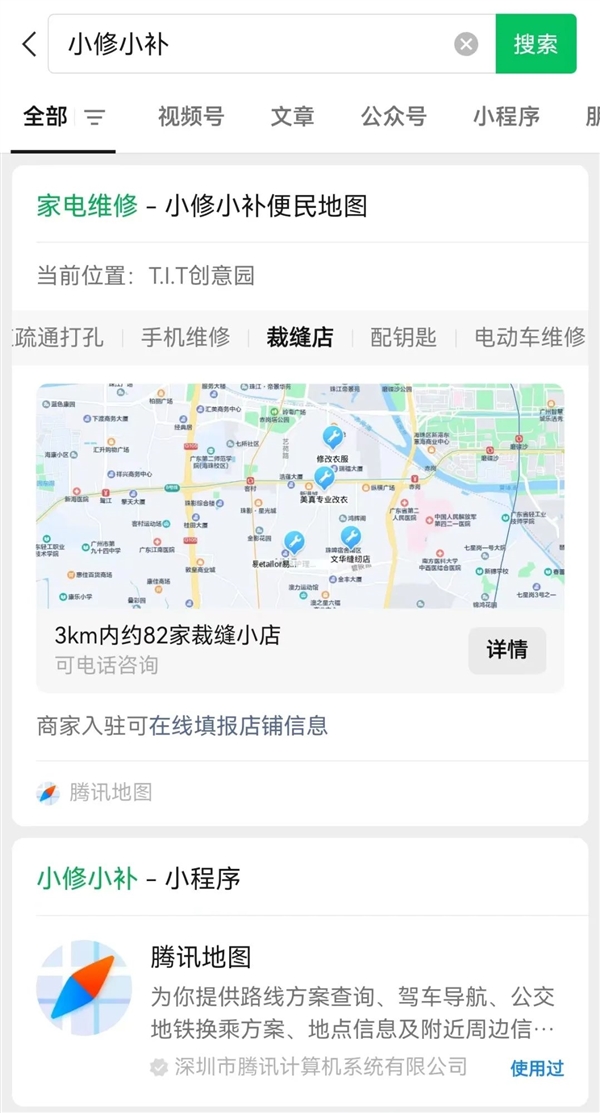Open the 在线填报店铺信息 link

[x=238, y=725]
